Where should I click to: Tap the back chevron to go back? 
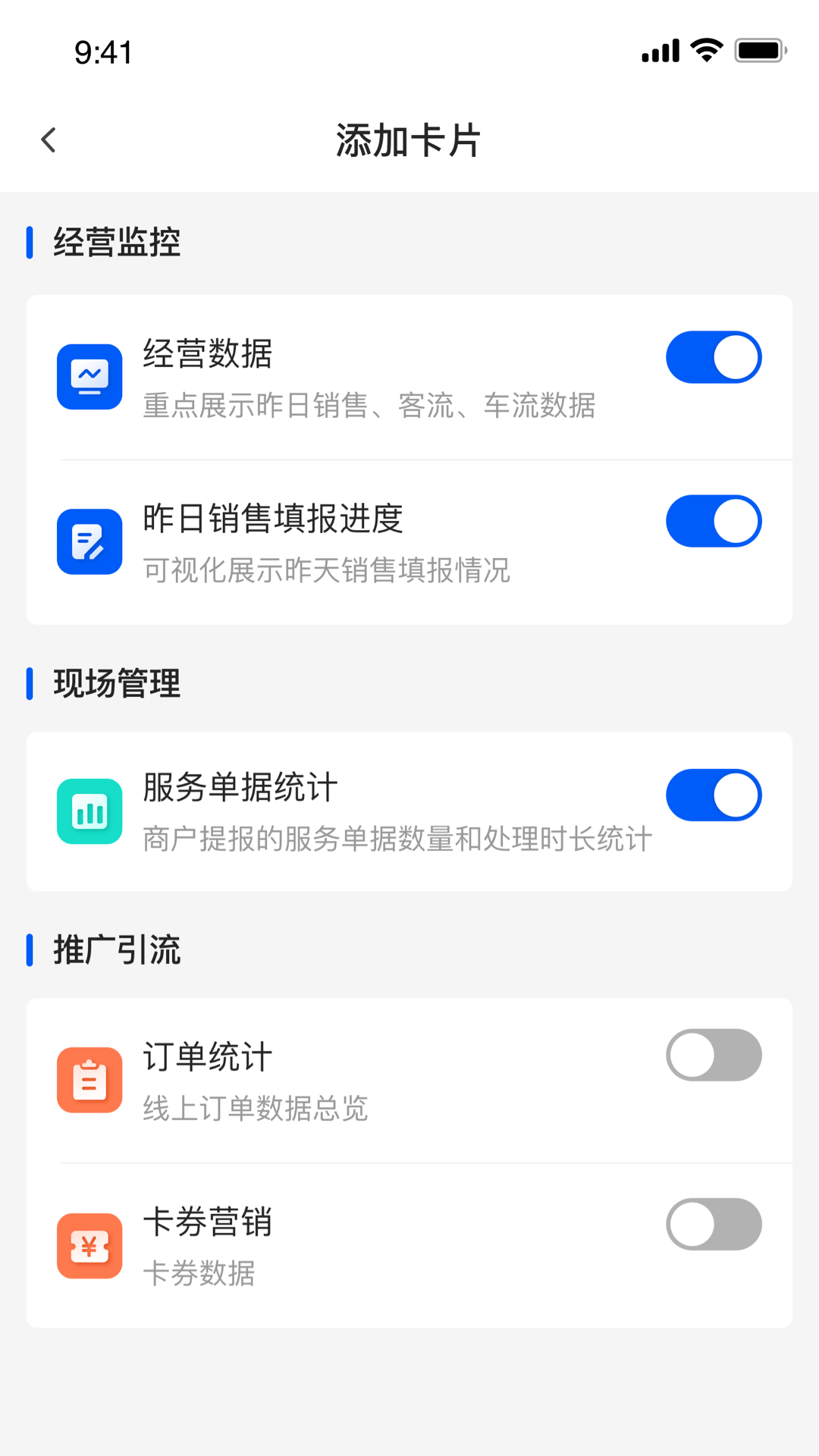coord(49,140)
